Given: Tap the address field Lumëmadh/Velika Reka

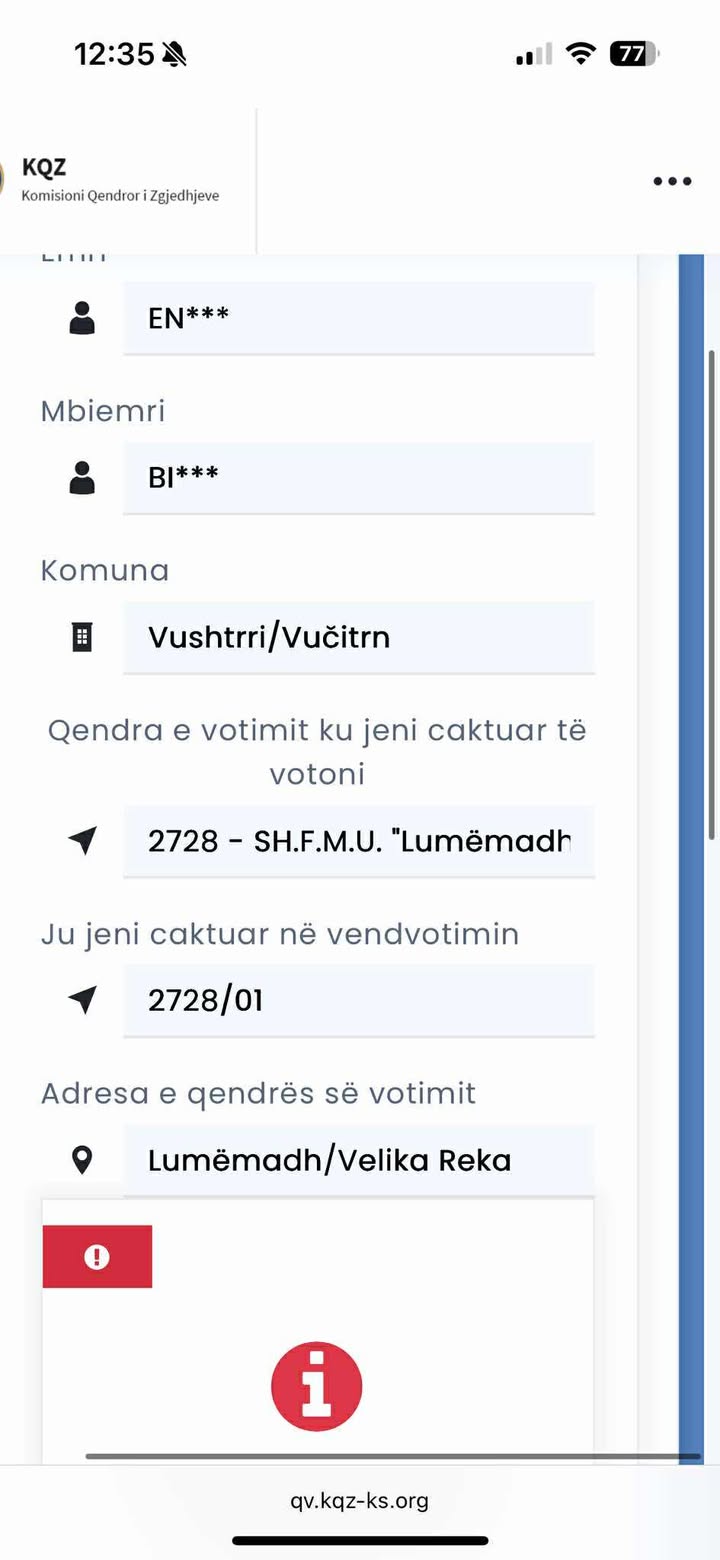Looking at the screenshot, I should (x=358, y=1160).
